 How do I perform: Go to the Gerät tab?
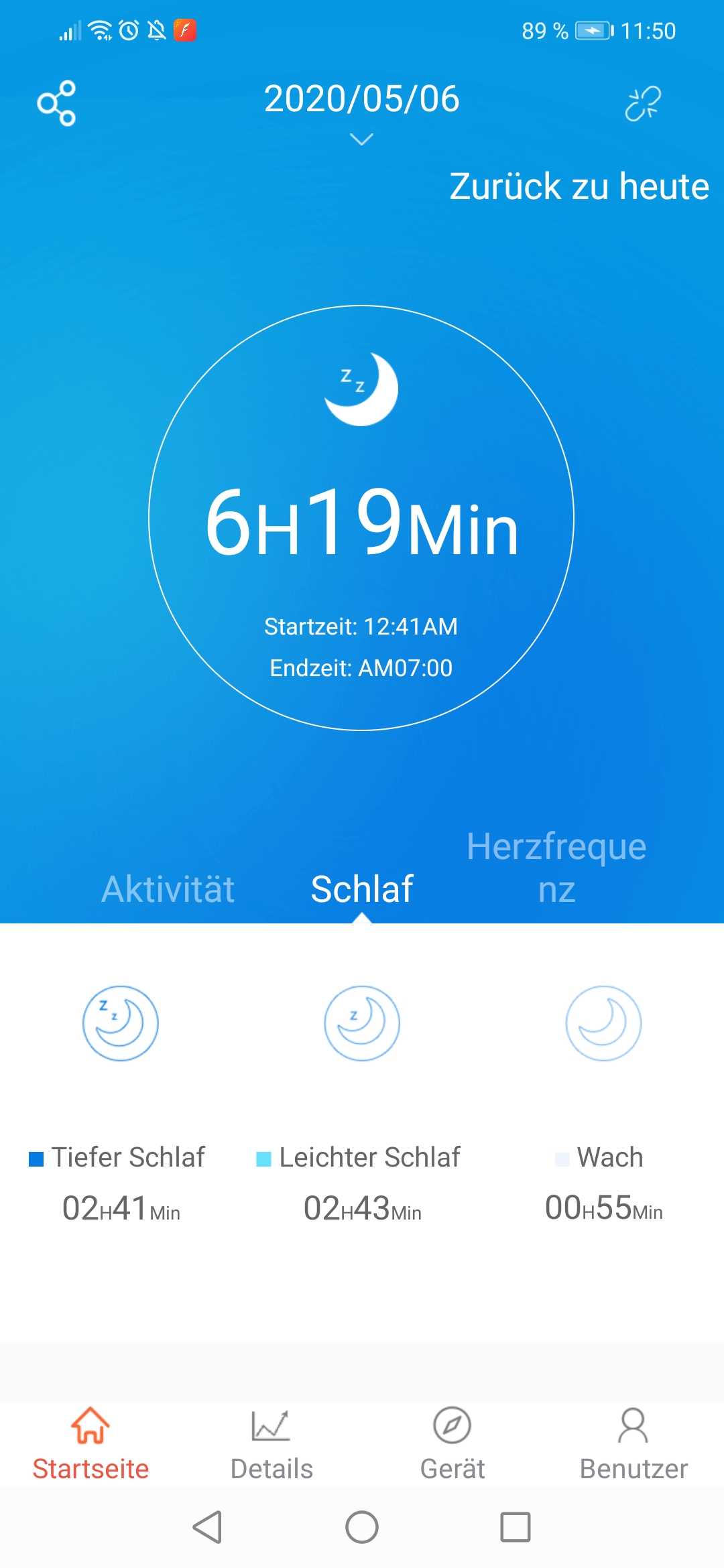(452, 1443)
